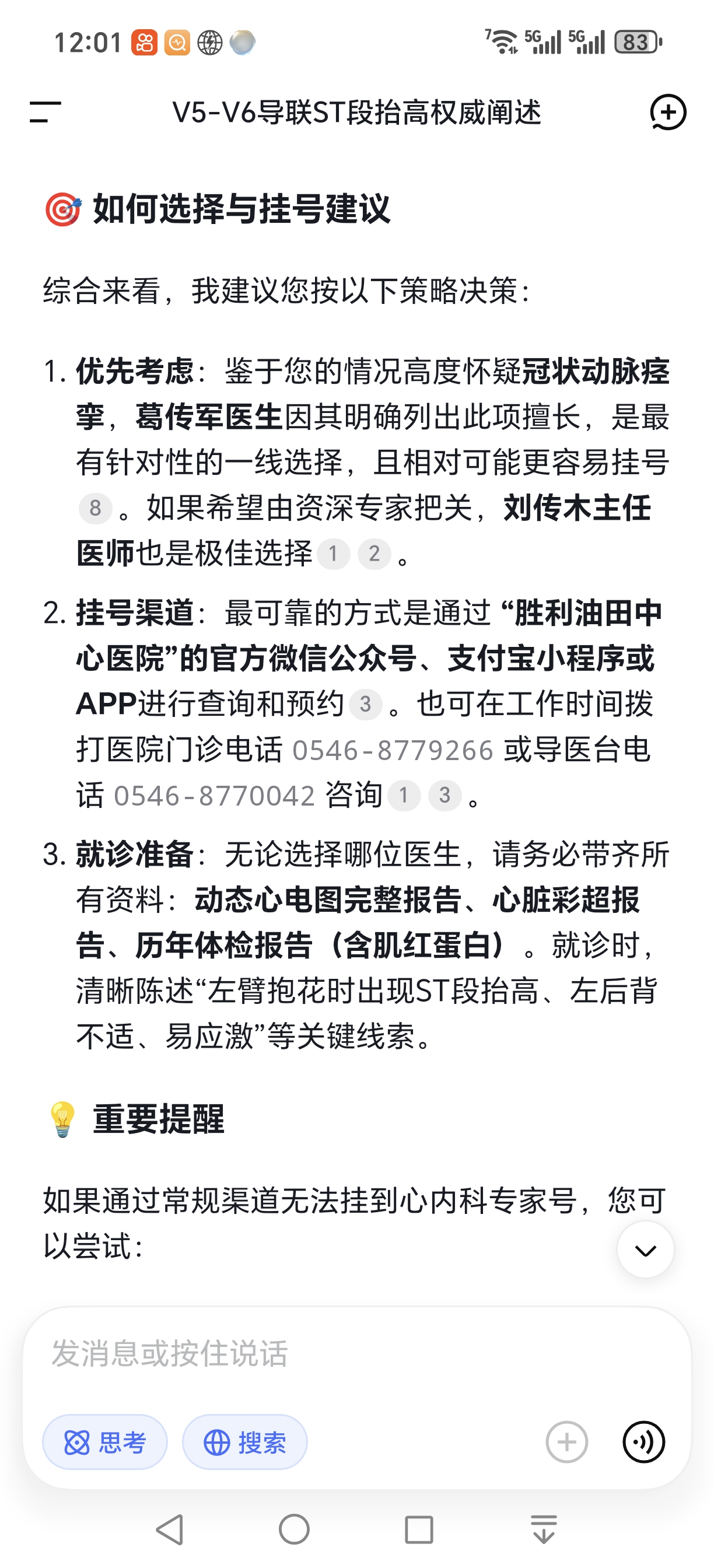
Task: Toggle the 搜索 web search chip
Action: click(x=244, y=1442)
